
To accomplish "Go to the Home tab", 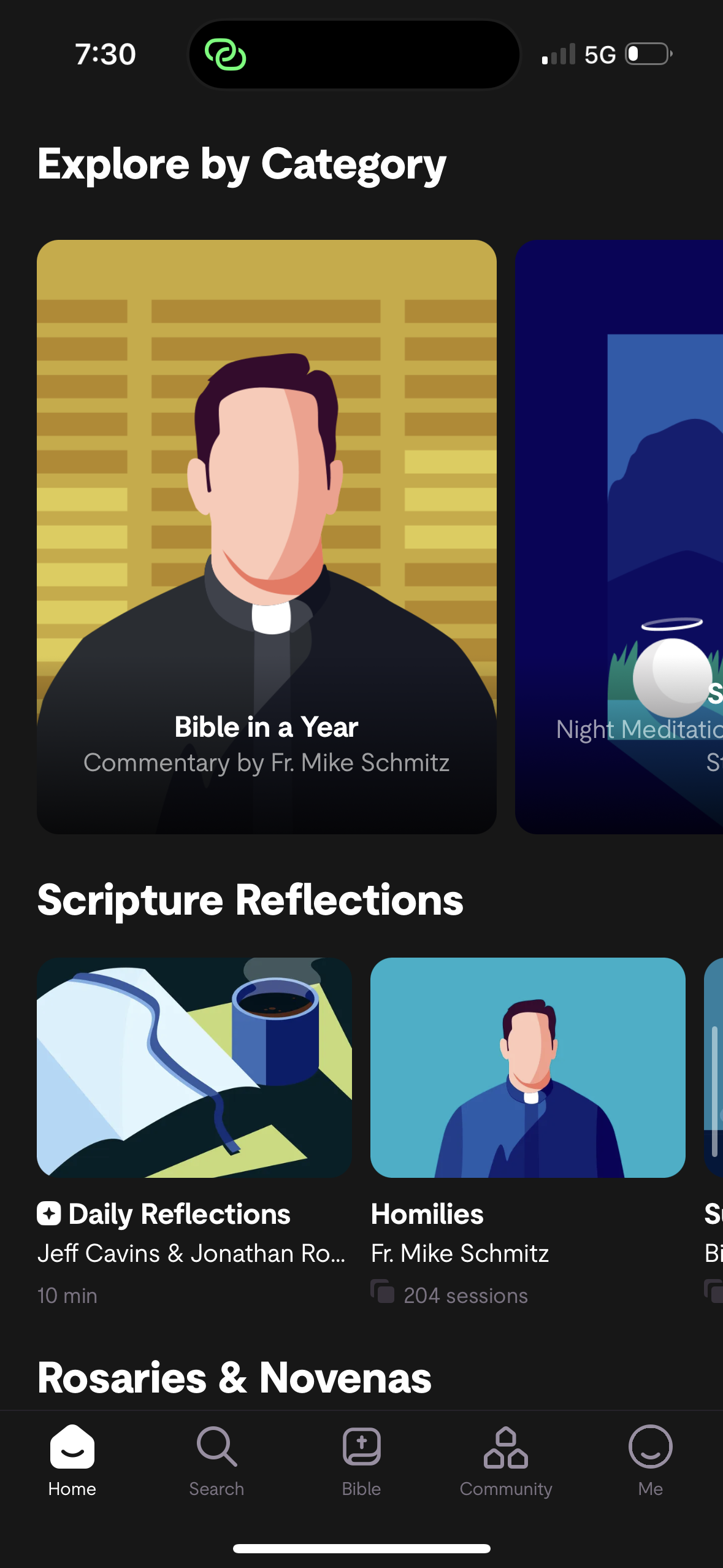I will point(72,1460).
